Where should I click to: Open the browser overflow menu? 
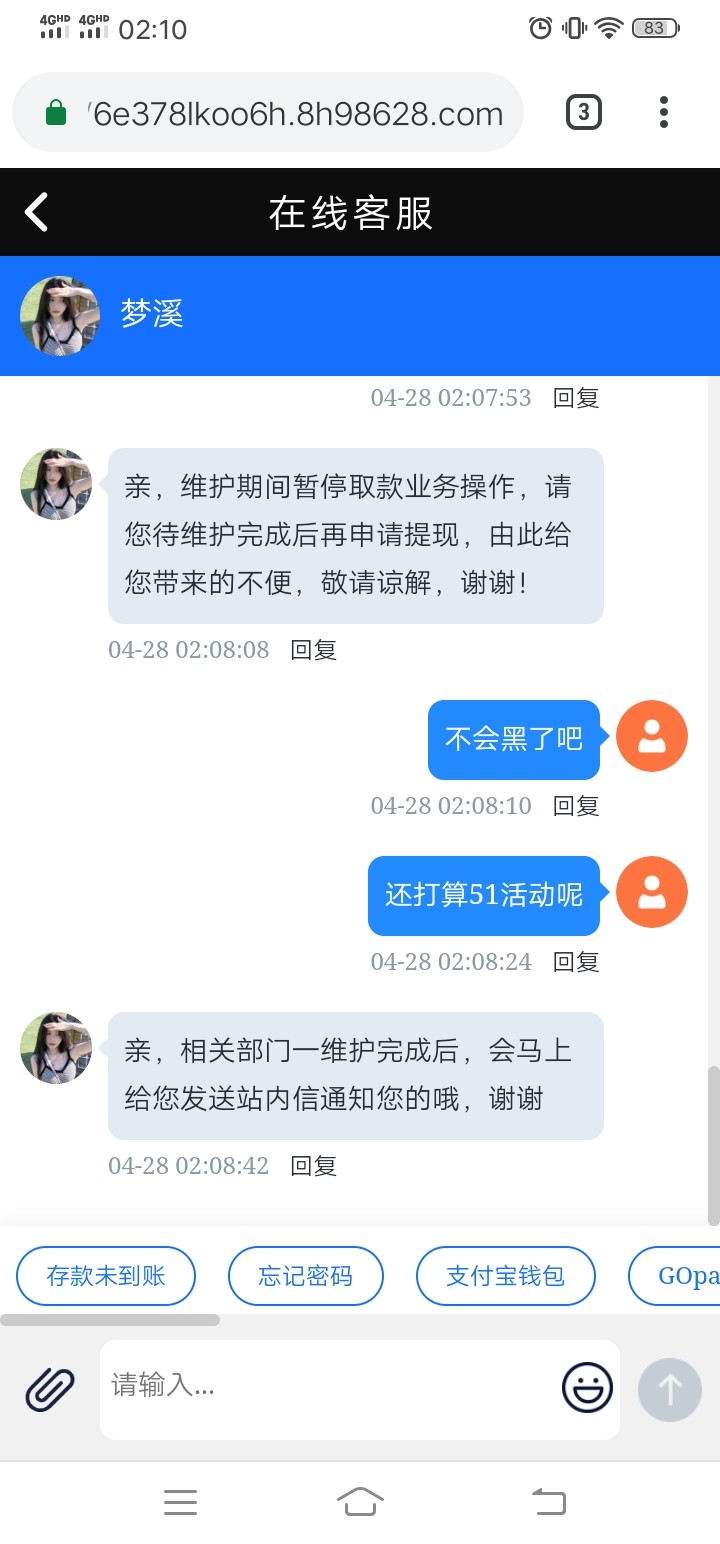(663, 112)
